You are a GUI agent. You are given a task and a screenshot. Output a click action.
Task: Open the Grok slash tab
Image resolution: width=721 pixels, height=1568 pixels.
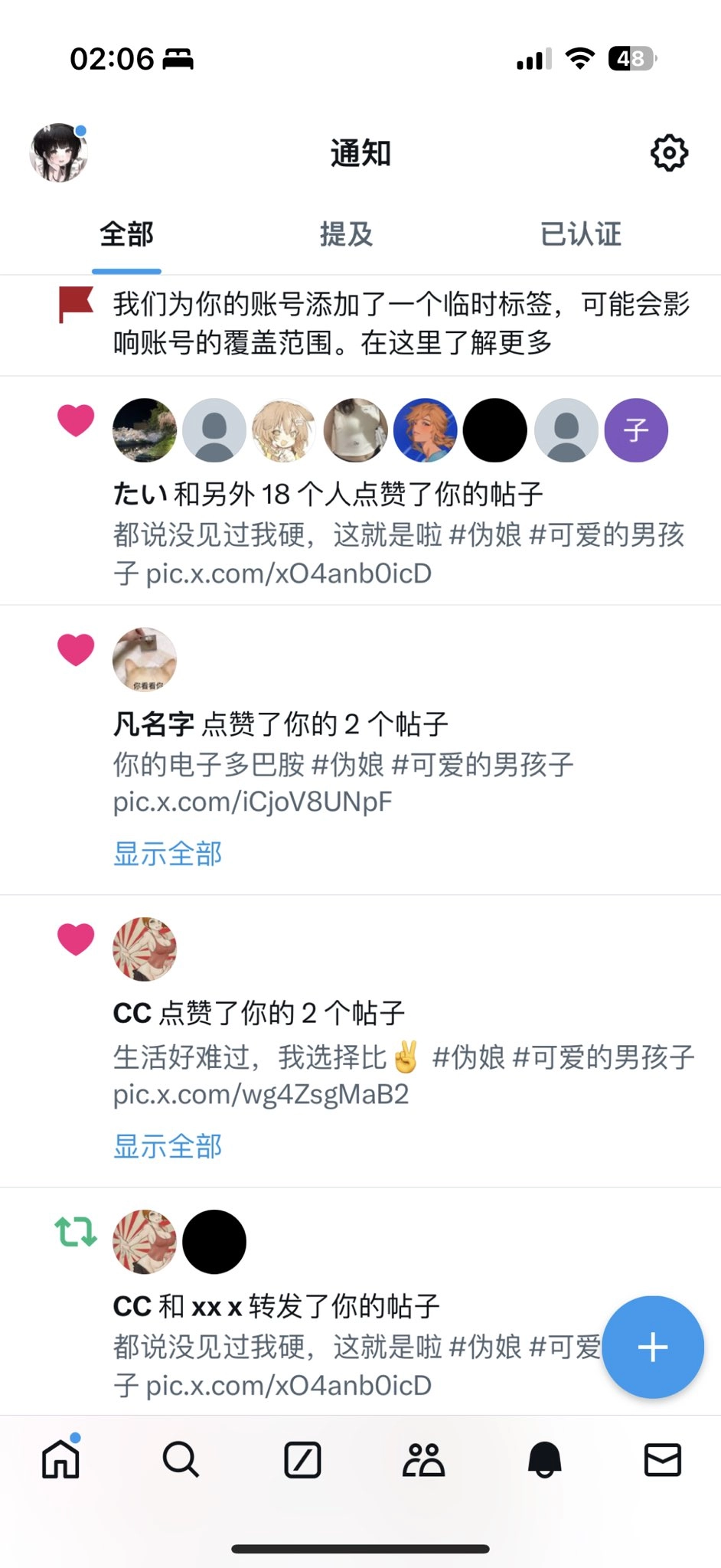pos(302,1459)
